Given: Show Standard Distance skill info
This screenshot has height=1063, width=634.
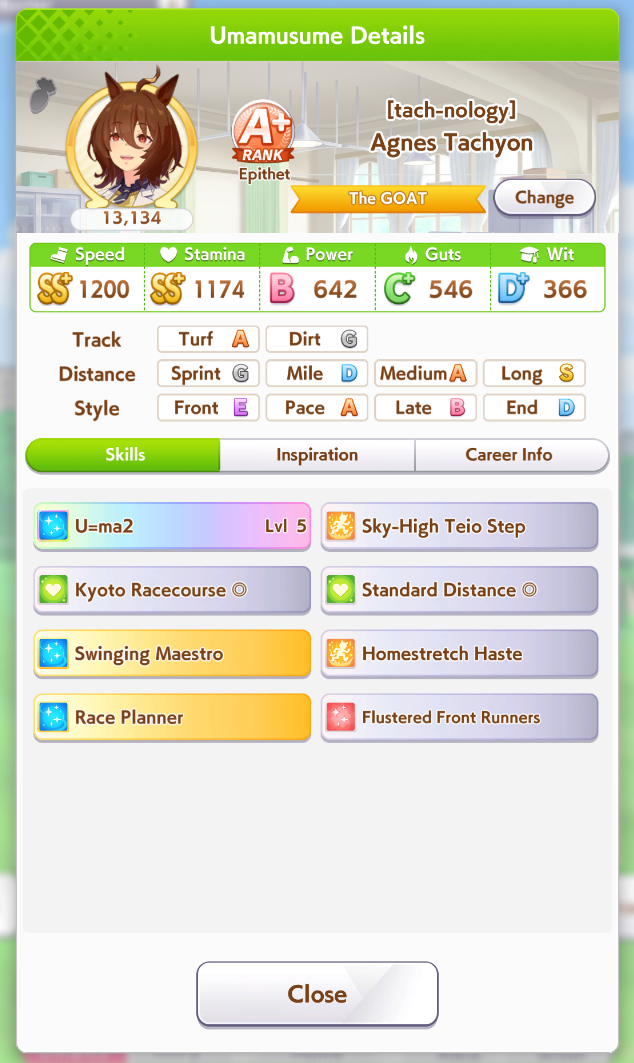Looking at the screenshot, I should pos(459,590).
